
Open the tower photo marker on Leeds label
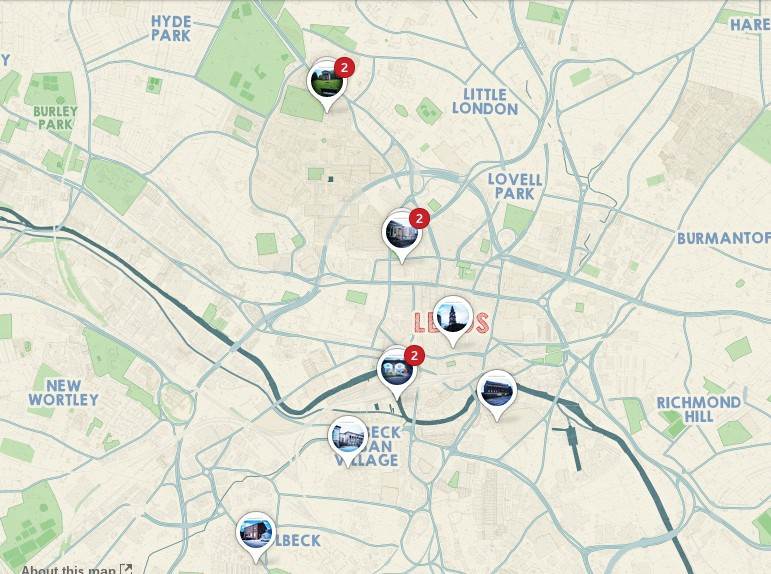pyautogui.click(x=452, y=316)
